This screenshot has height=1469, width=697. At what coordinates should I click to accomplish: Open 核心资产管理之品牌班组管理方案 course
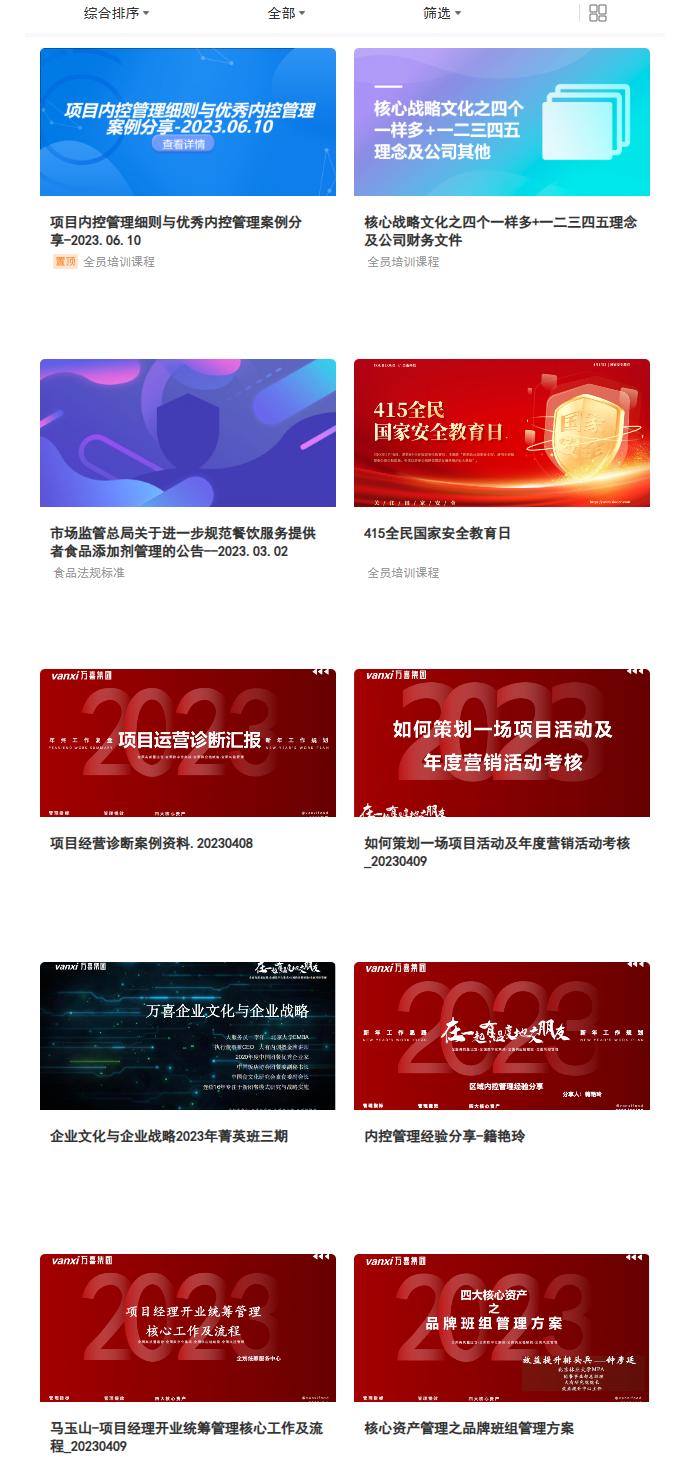pyautogui.click(x=502, y=1328)
